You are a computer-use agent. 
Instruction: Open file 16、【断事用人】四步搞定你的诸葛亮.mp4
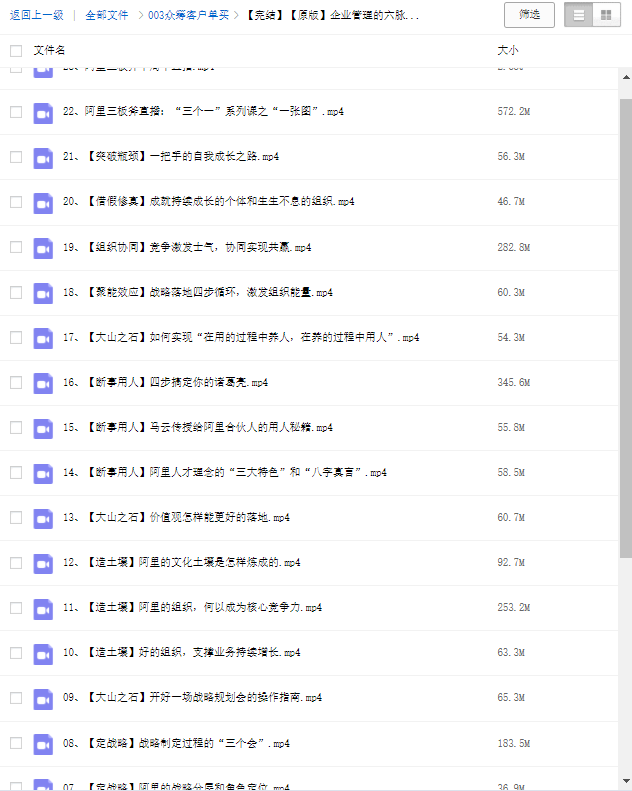(165, 382)
